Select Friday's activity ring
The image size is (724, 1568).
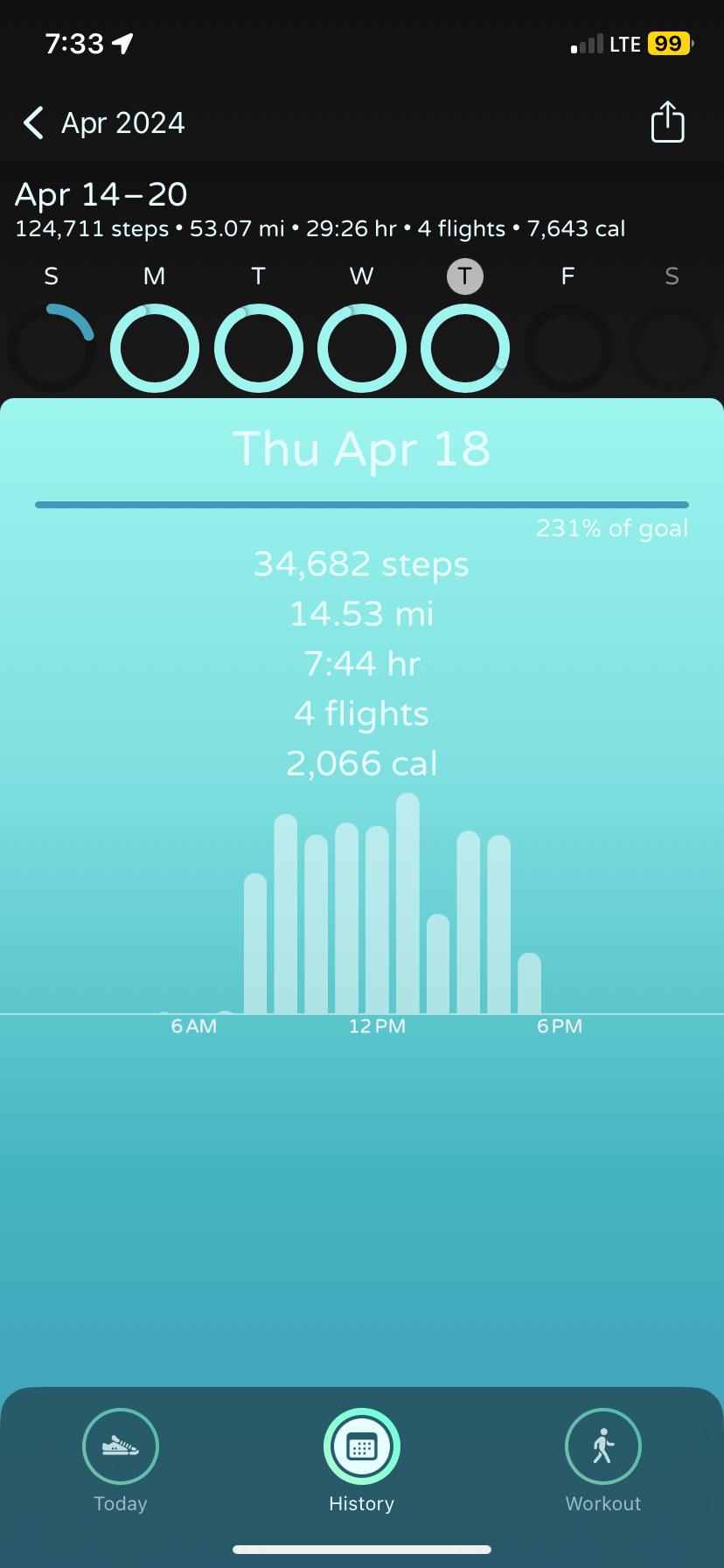tap(568, 348)
